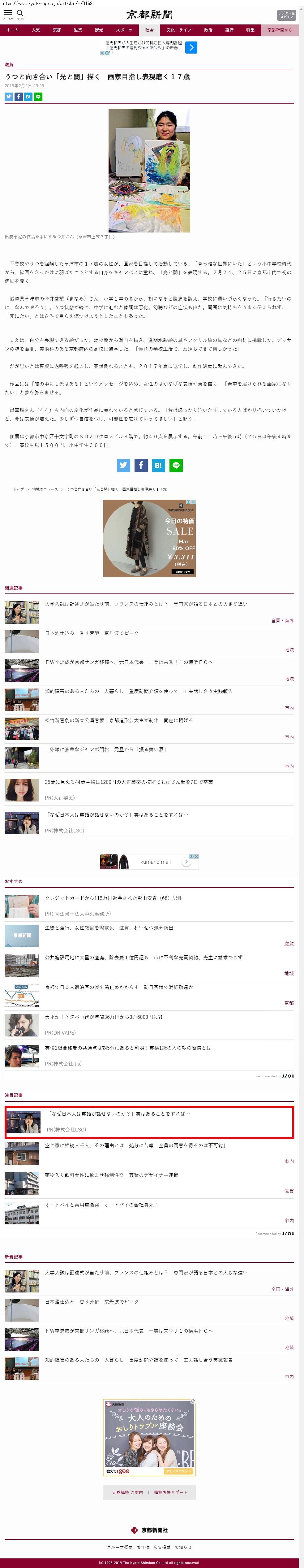Open the 松竹新喜劇 signboard article
This screenshot has width=304, height=1568.
tap(118, 720)
